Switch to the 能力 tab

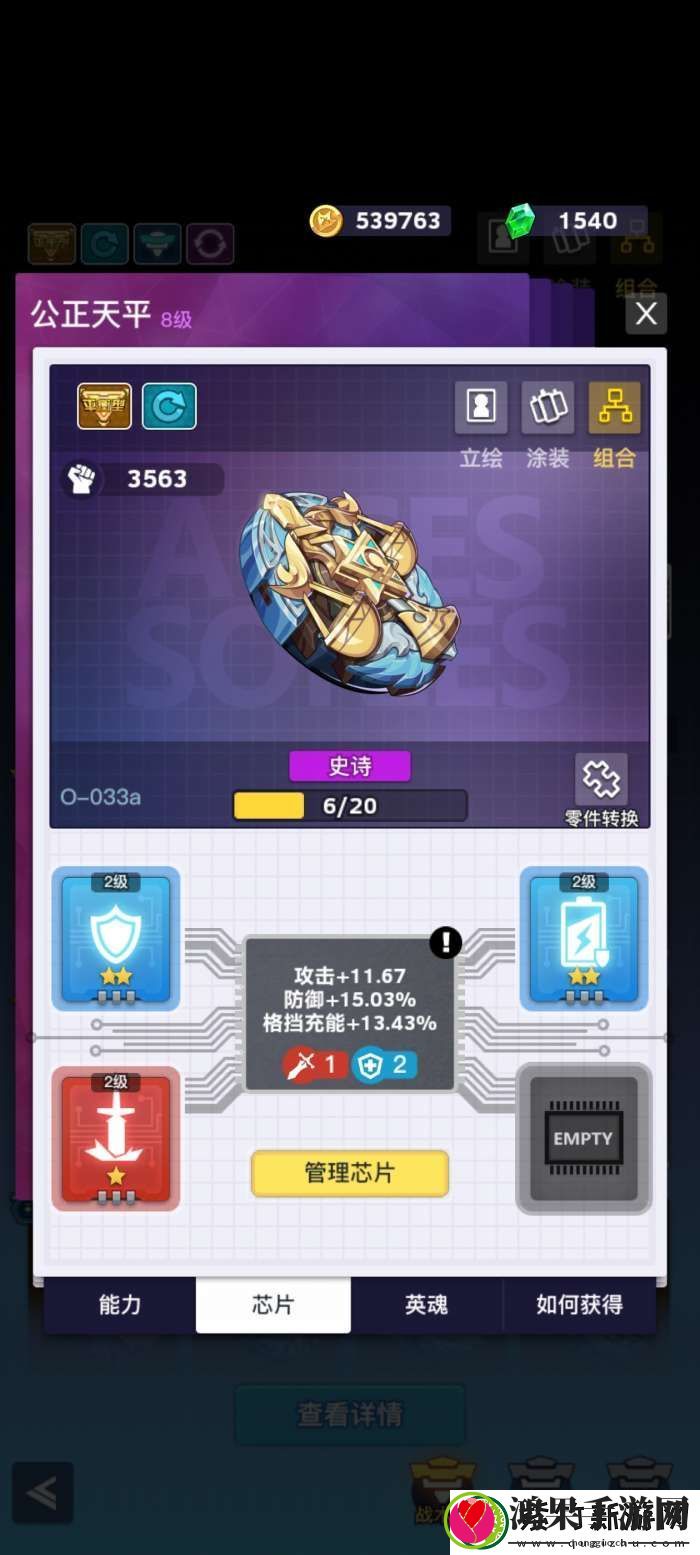click(x=120, y=1304)
